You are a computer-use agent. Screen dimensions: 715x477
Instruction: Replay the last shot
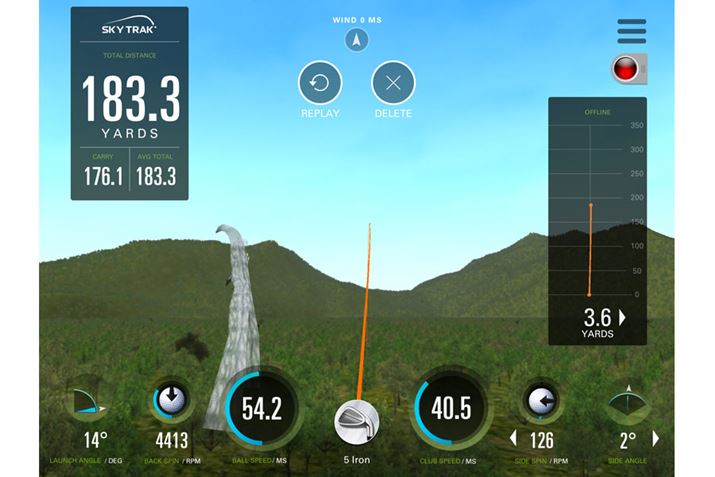[x=320, y=83]
